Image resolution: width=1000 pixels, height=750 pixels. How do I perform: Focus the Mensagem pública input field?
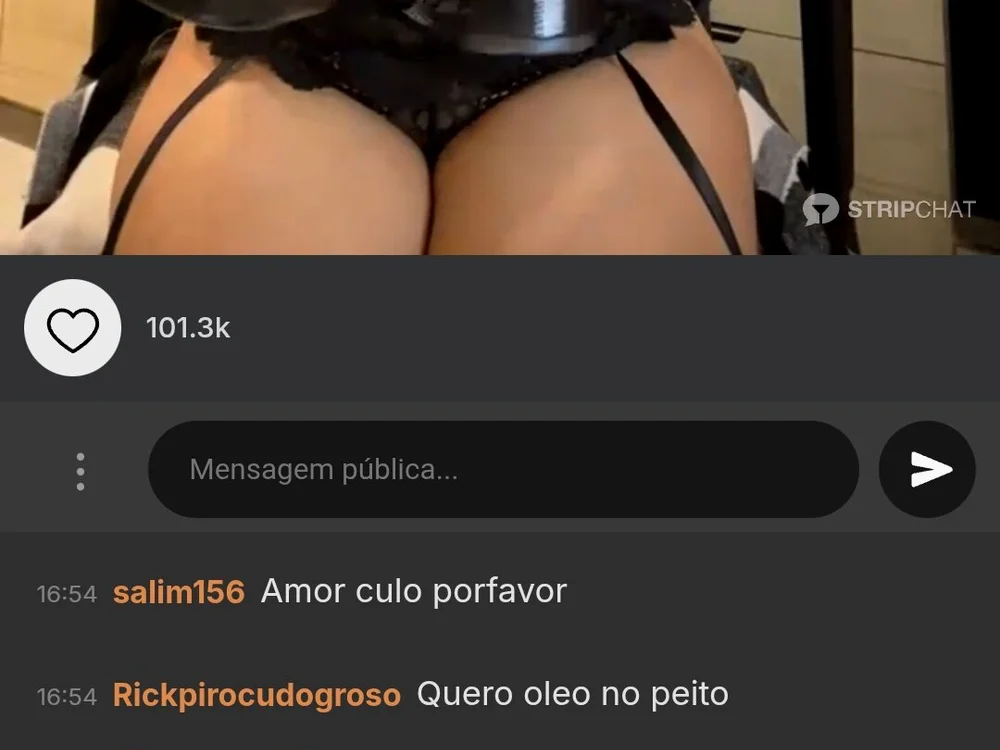coord(503,469)
